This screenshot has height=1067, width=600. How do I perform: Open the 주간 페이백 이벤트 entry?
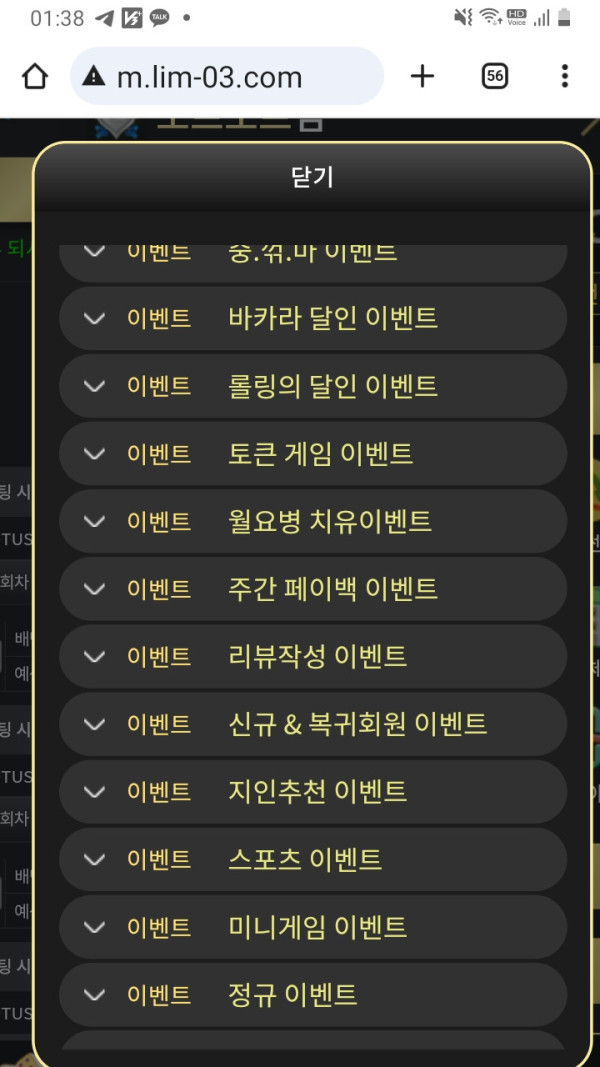pyautogui.click(x=312, y=589)
